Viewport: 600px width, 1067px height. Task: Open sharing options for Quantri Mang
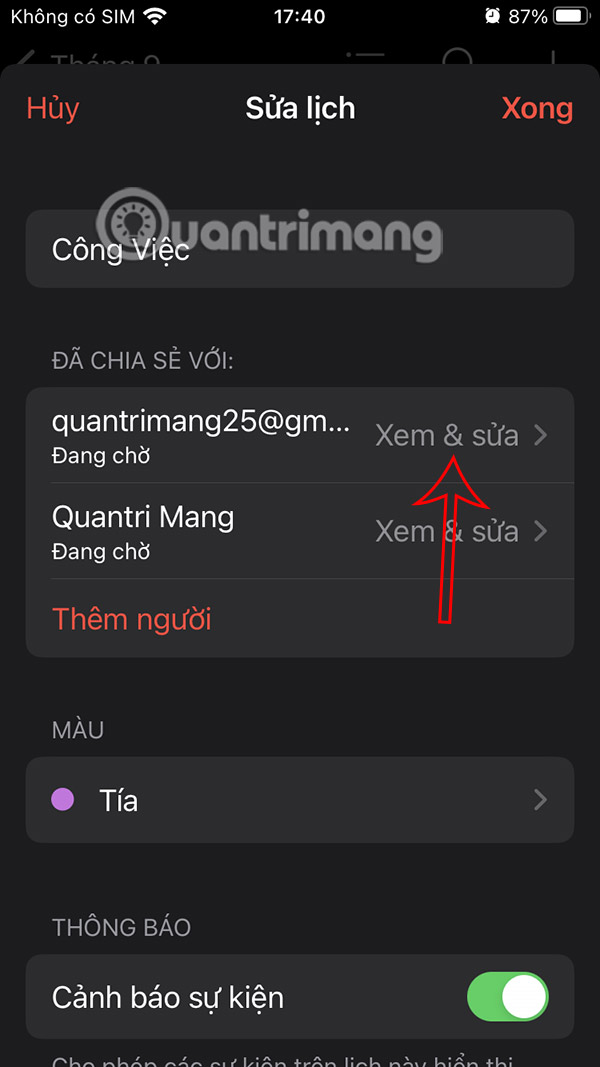coord(299,531)
